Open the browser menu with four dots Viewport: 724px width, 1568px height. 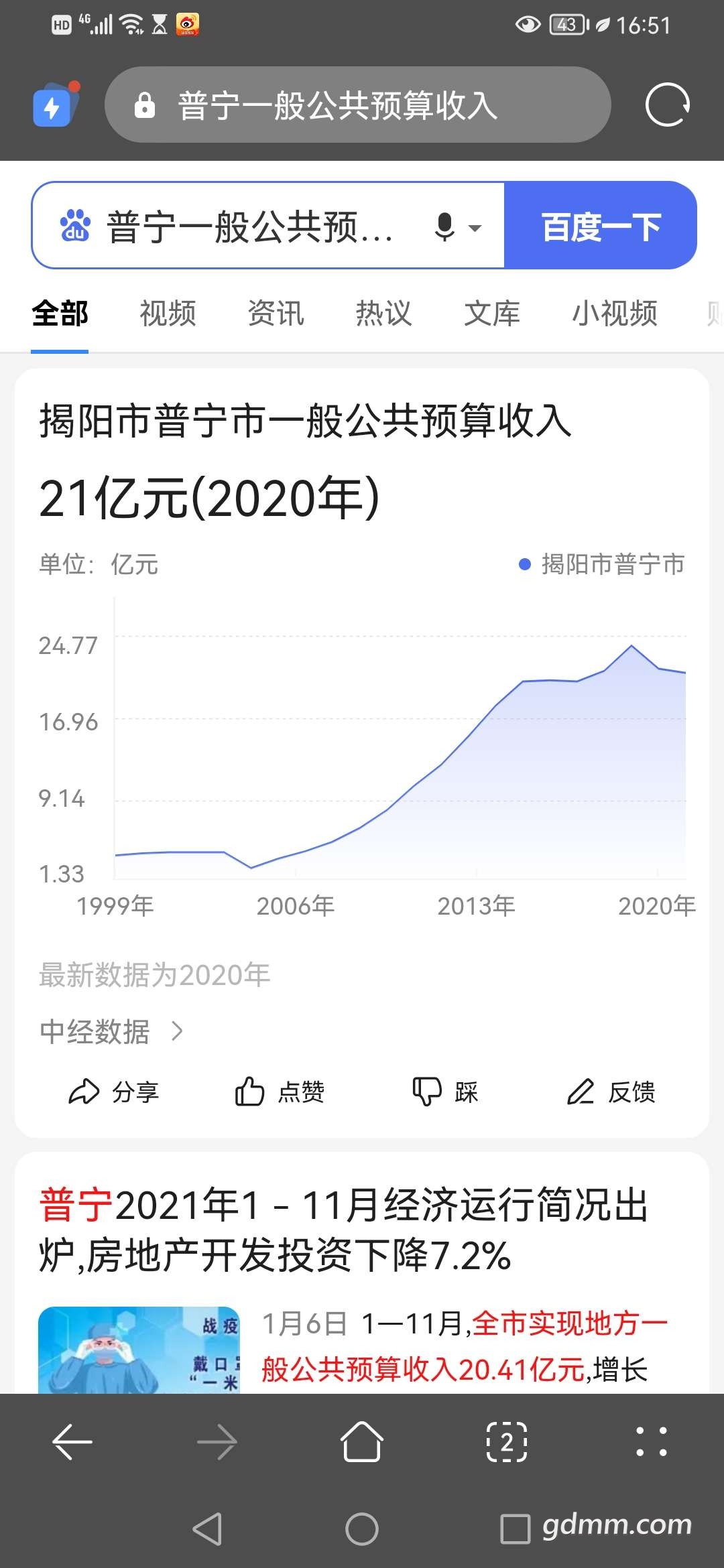coord(651,1441)
